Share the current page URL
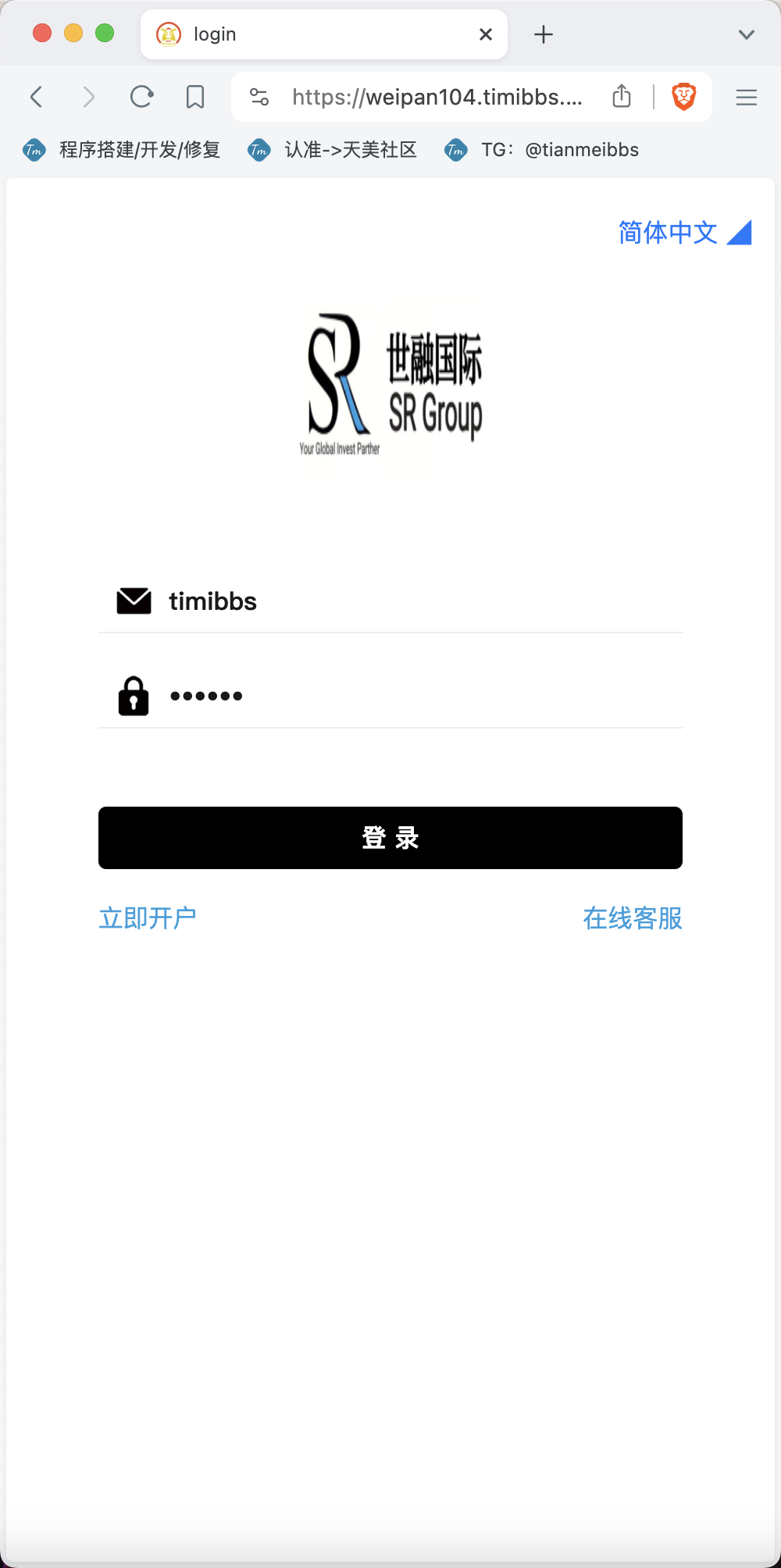This screenshot has width=781, height=1568. tap(622, 96)
